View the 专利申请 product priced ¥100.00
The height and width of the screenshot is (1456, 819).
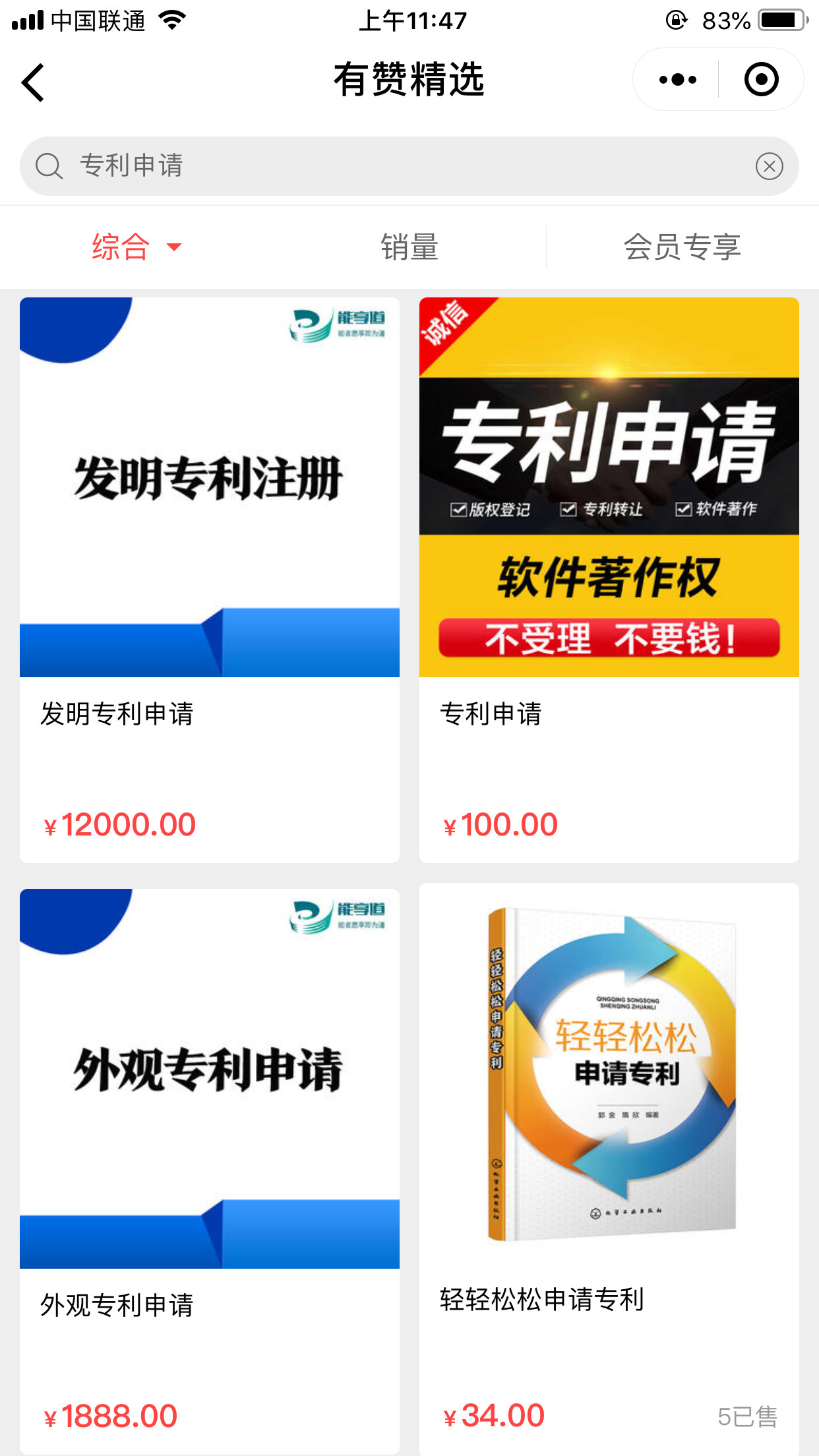609,579
